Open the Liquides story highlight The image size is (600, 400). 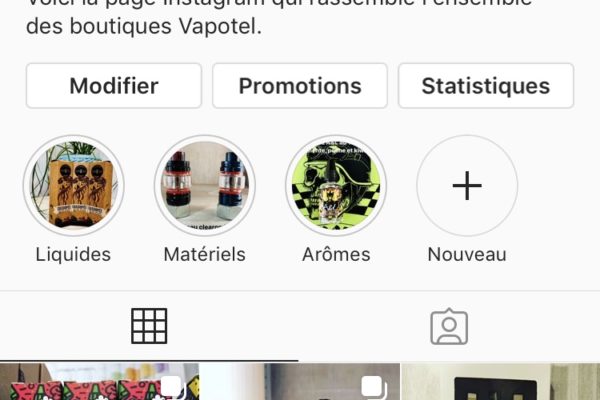tap(73, 186)
